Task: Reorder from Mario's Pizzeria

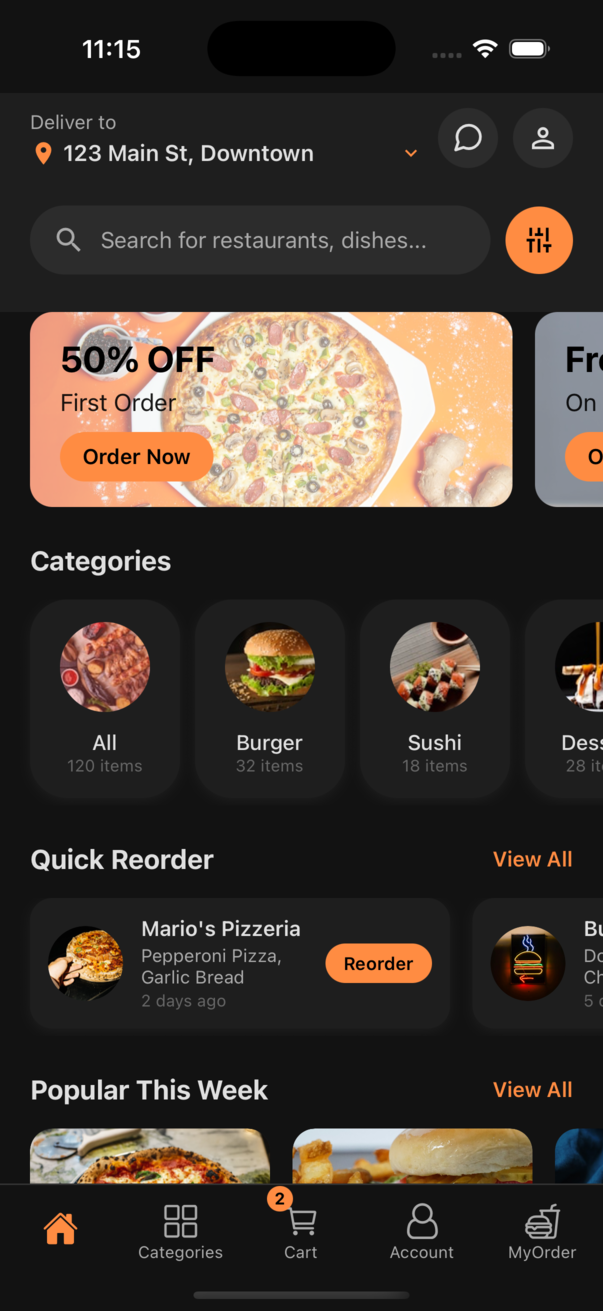Action: tap(378, 964)
